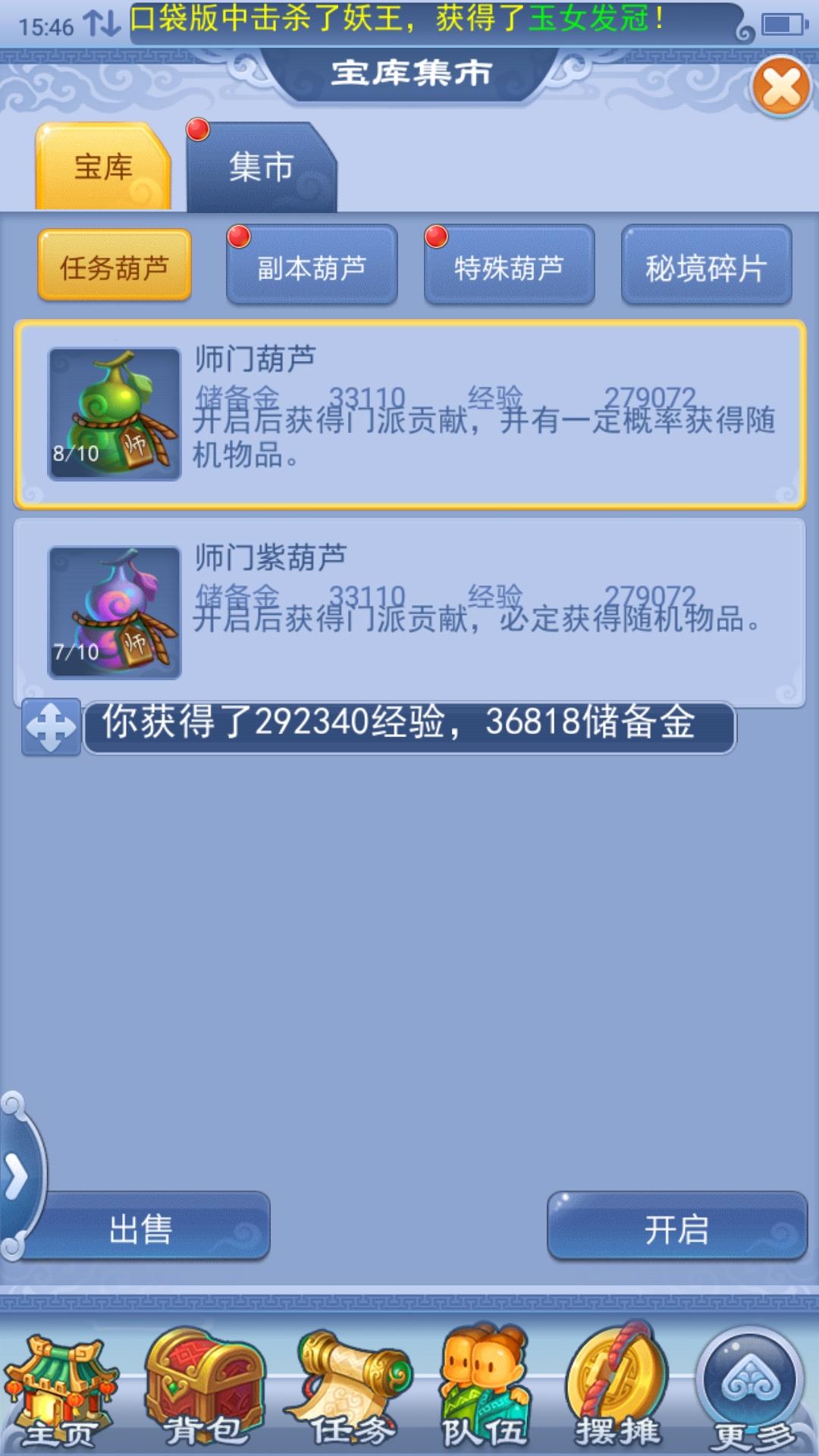
Task: Switch to the 集市 tab
Action: [260, 168]
